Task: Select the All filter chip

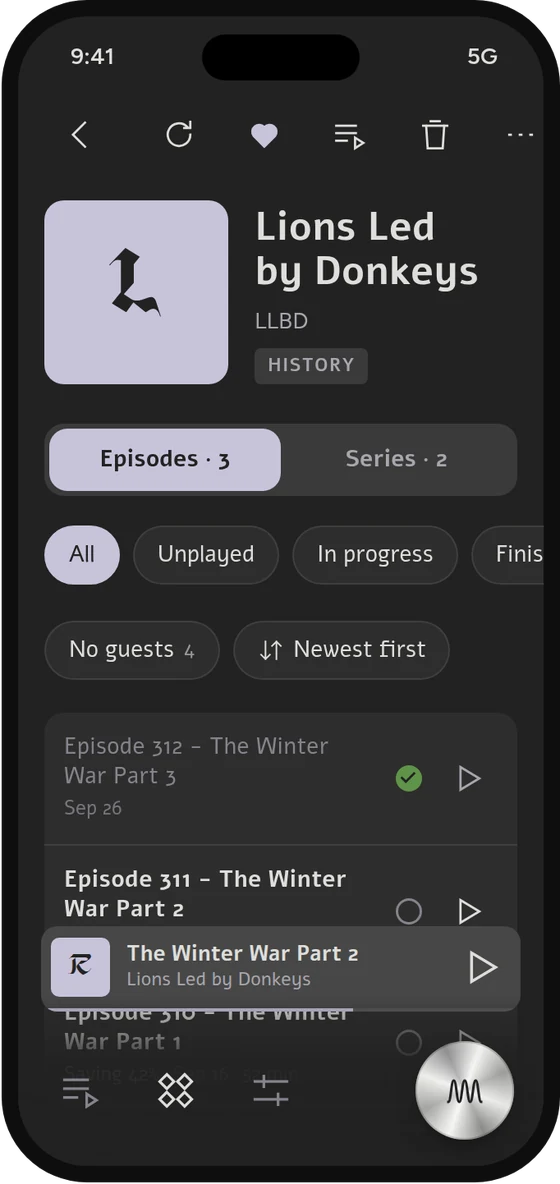Action: 82,554
